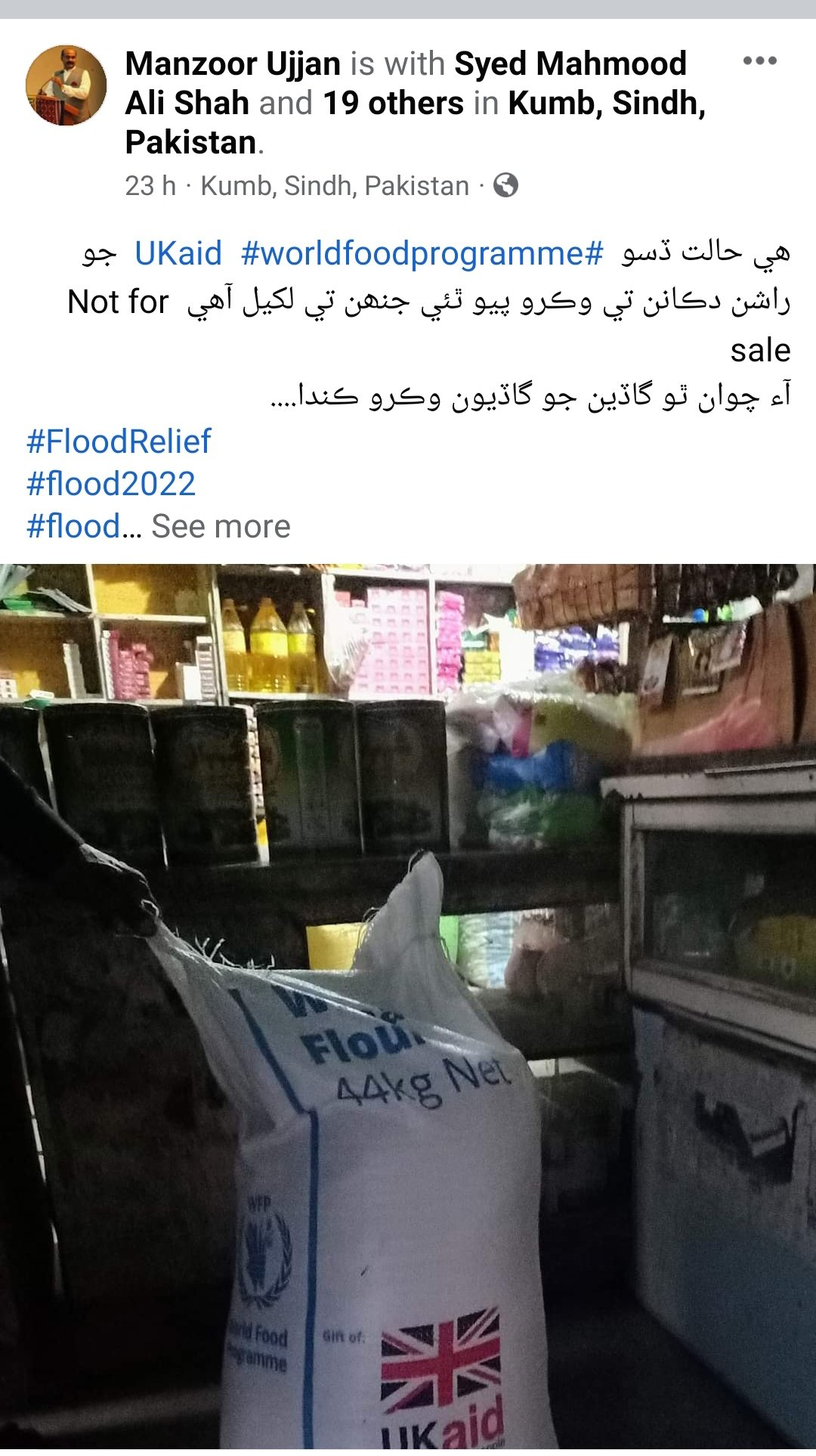This screenshot has height=1456, width=816.
Task: Open the #worldfoodprogramme hashtag
Action: tap(422, 253)
